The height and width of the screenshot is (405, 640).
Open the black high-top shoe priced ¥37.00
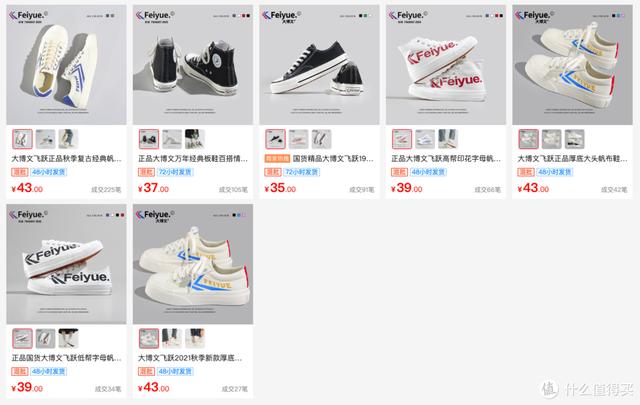(193, 65)
